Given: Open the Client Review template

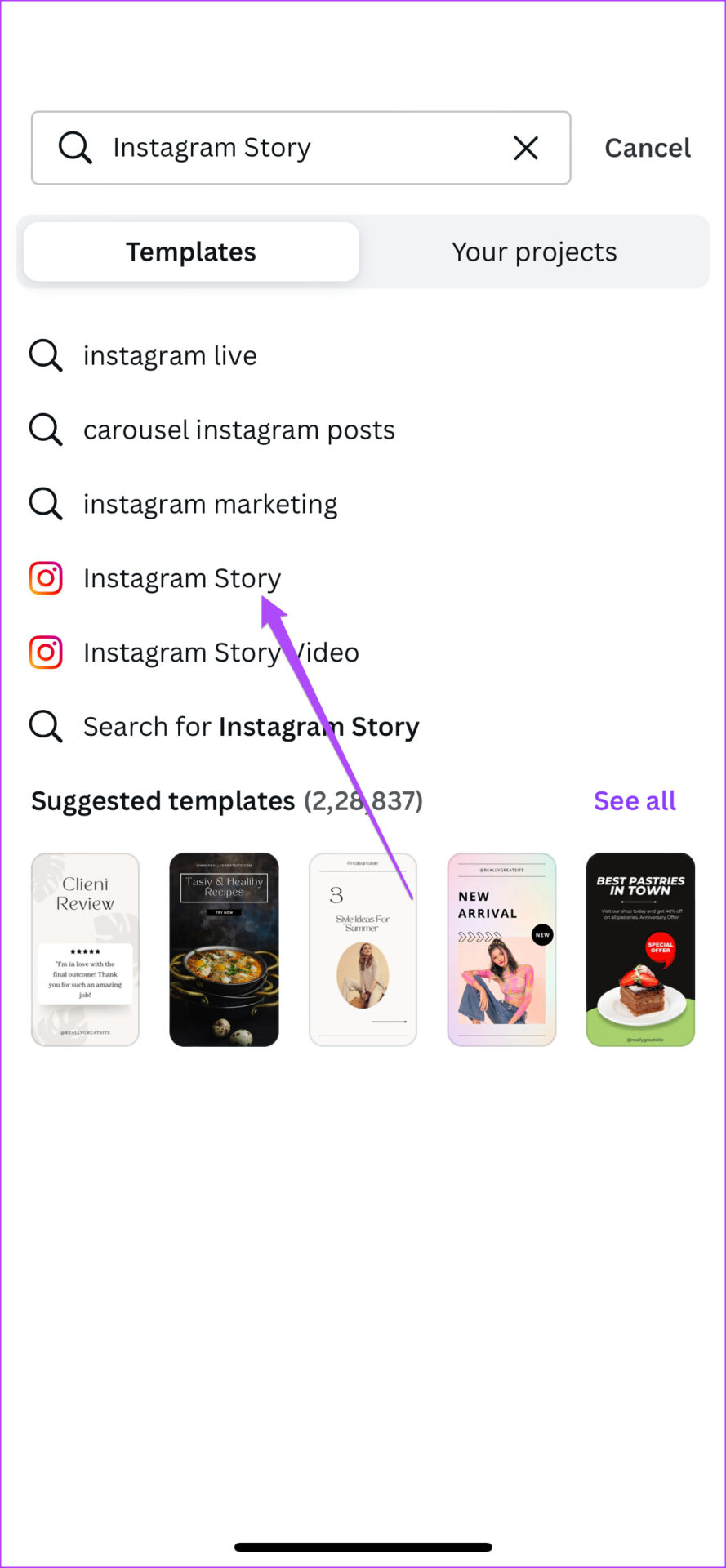Looking at the screenshot, I should tap(86, 949).
